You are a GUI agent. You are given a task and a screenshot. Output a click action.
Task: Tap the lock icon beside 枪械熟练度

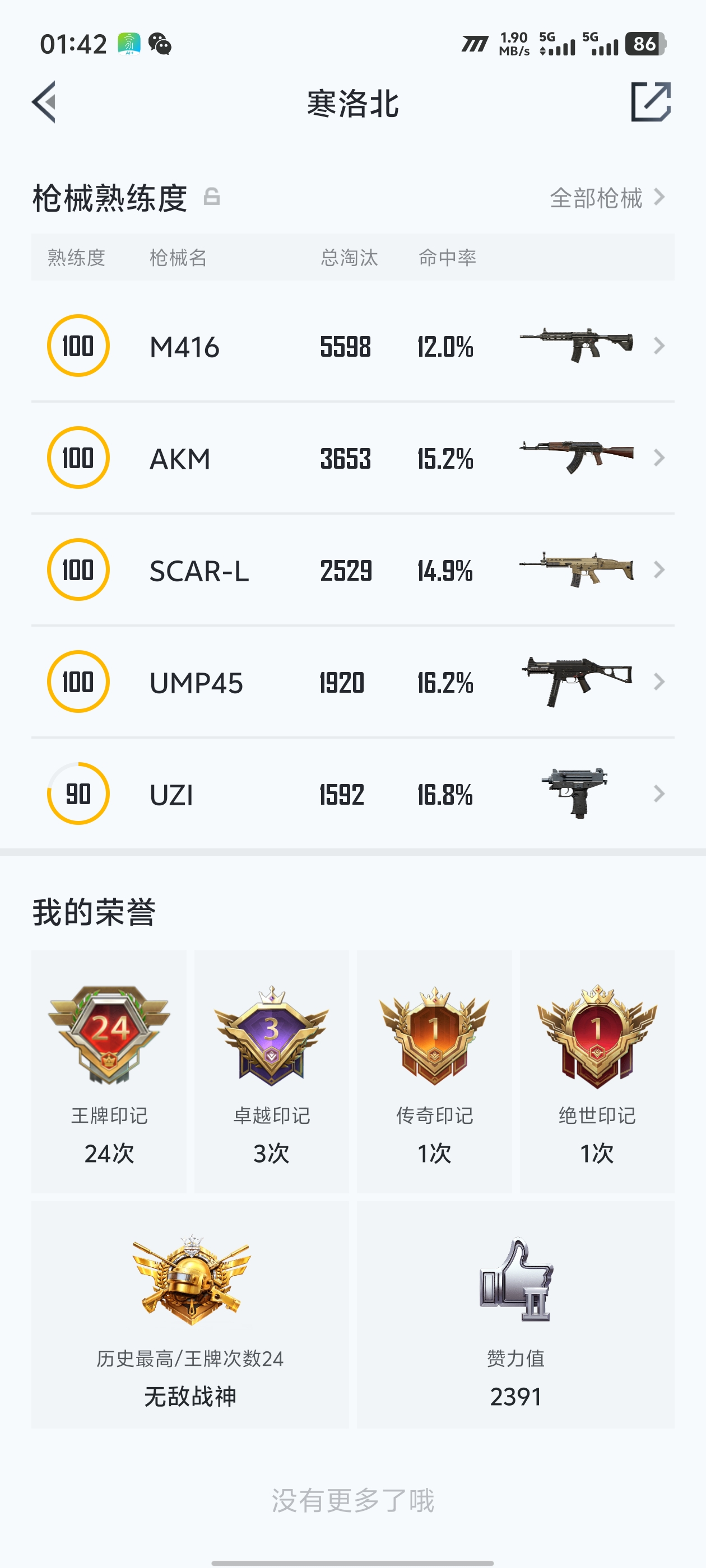pos(211,197)
